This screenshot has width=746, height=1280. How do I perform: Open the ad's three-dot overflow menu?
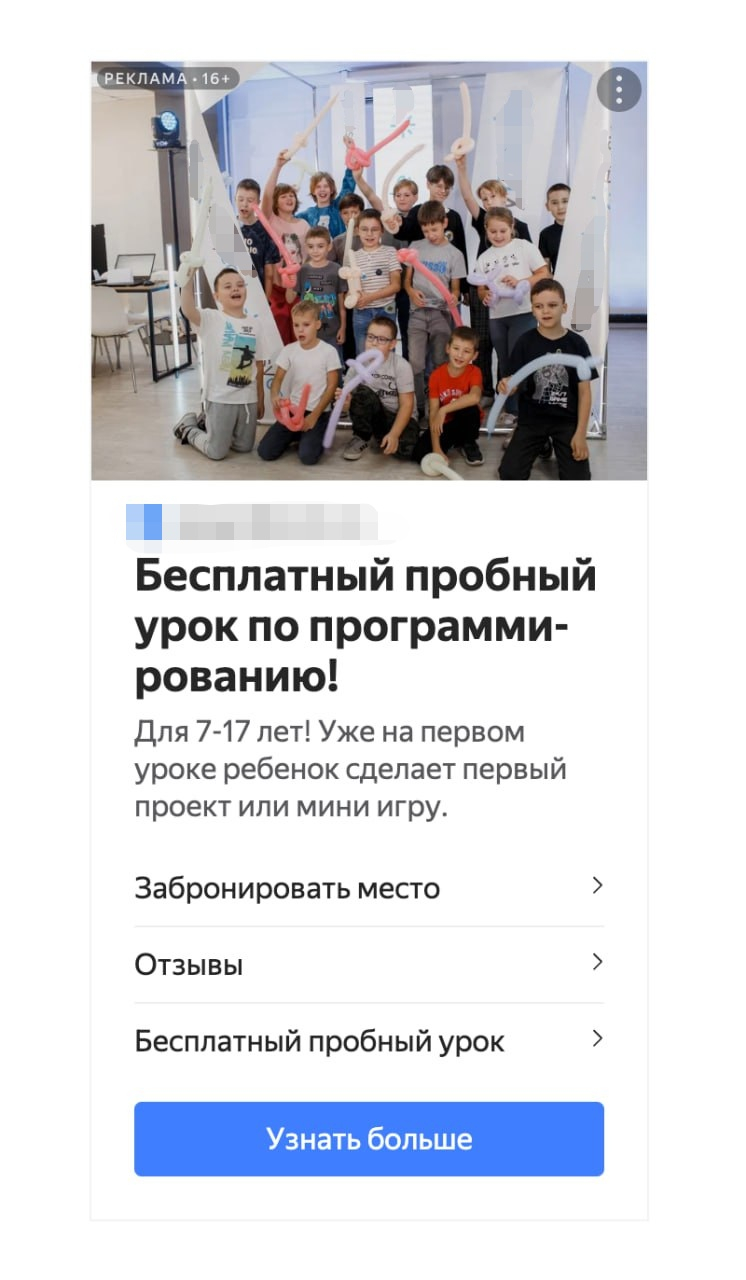619,90
